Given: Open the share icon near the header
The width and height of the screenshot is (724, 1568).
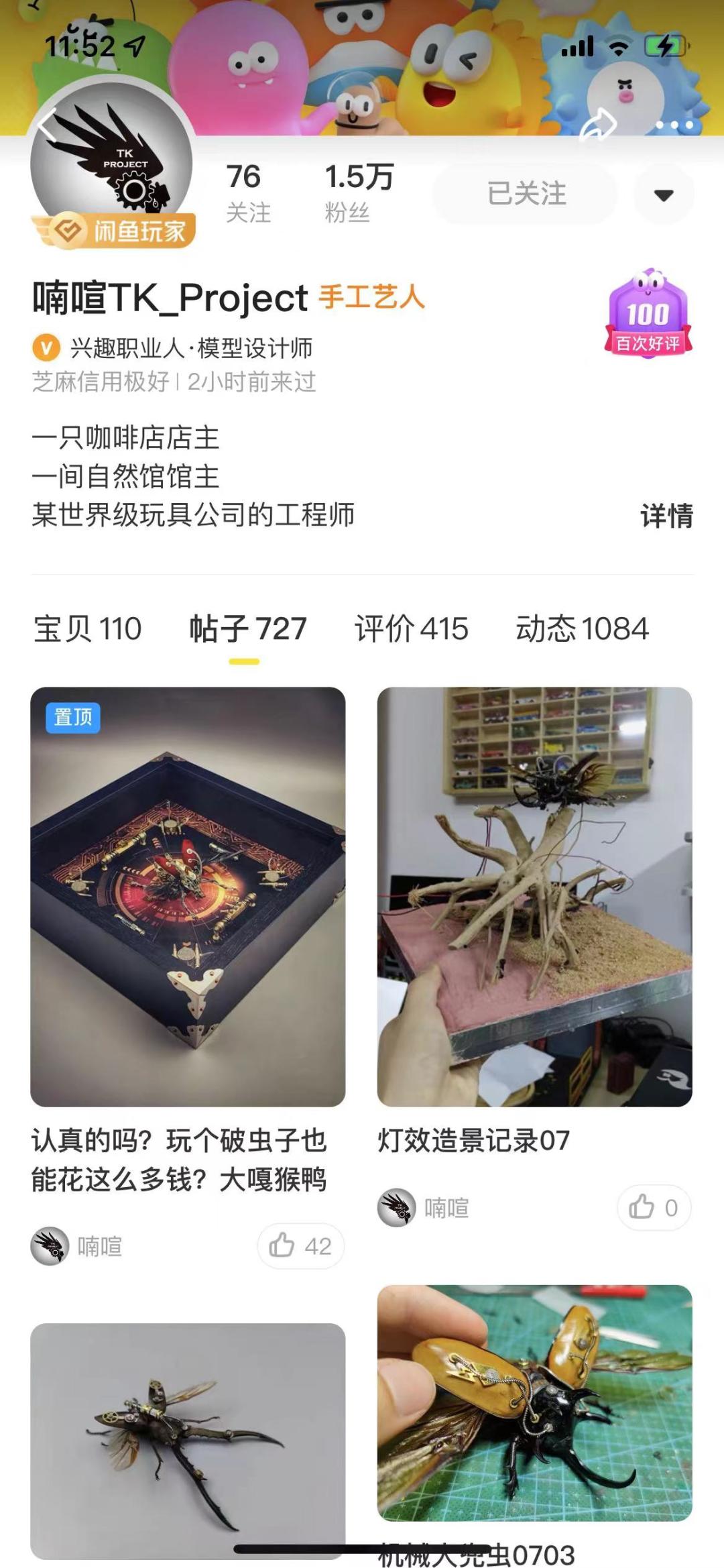Looking at the screenshot, I should (x=600, y=124).
